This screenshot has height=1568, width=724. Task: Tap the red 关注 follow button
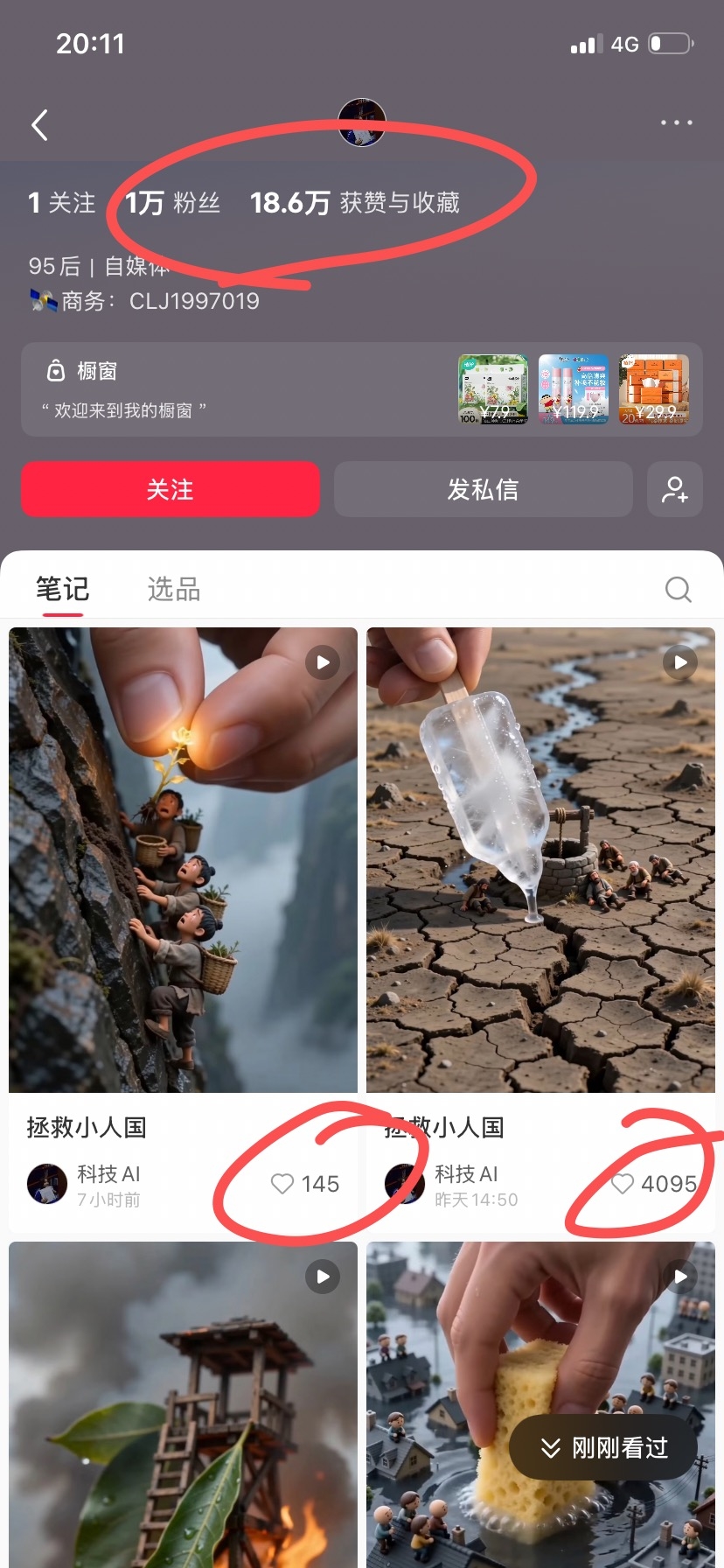(171, 489)
